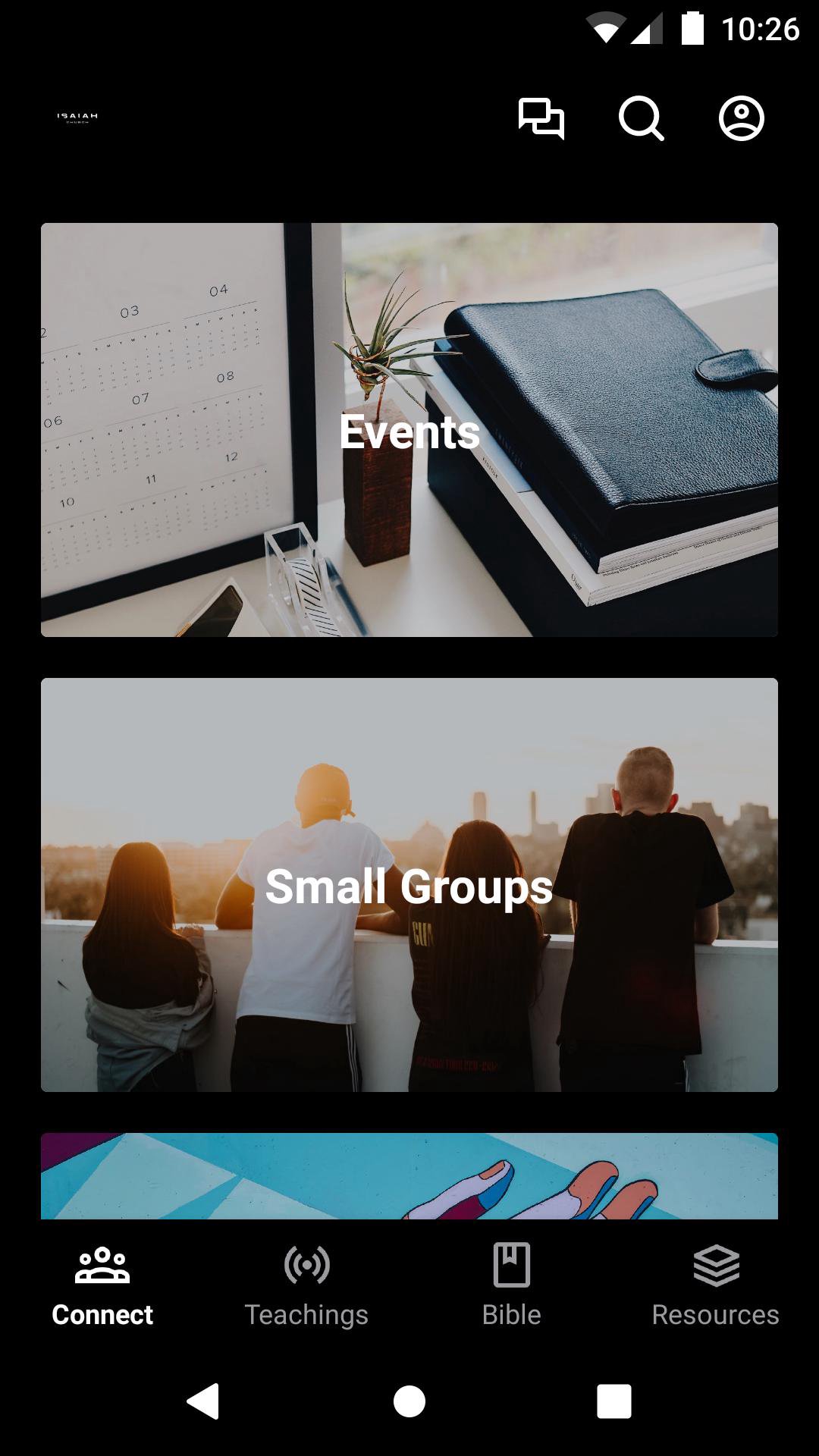Open the Small Groups card
This screenshot has height=1456, width=819.
pyautogui.click(x=409, y=885)
